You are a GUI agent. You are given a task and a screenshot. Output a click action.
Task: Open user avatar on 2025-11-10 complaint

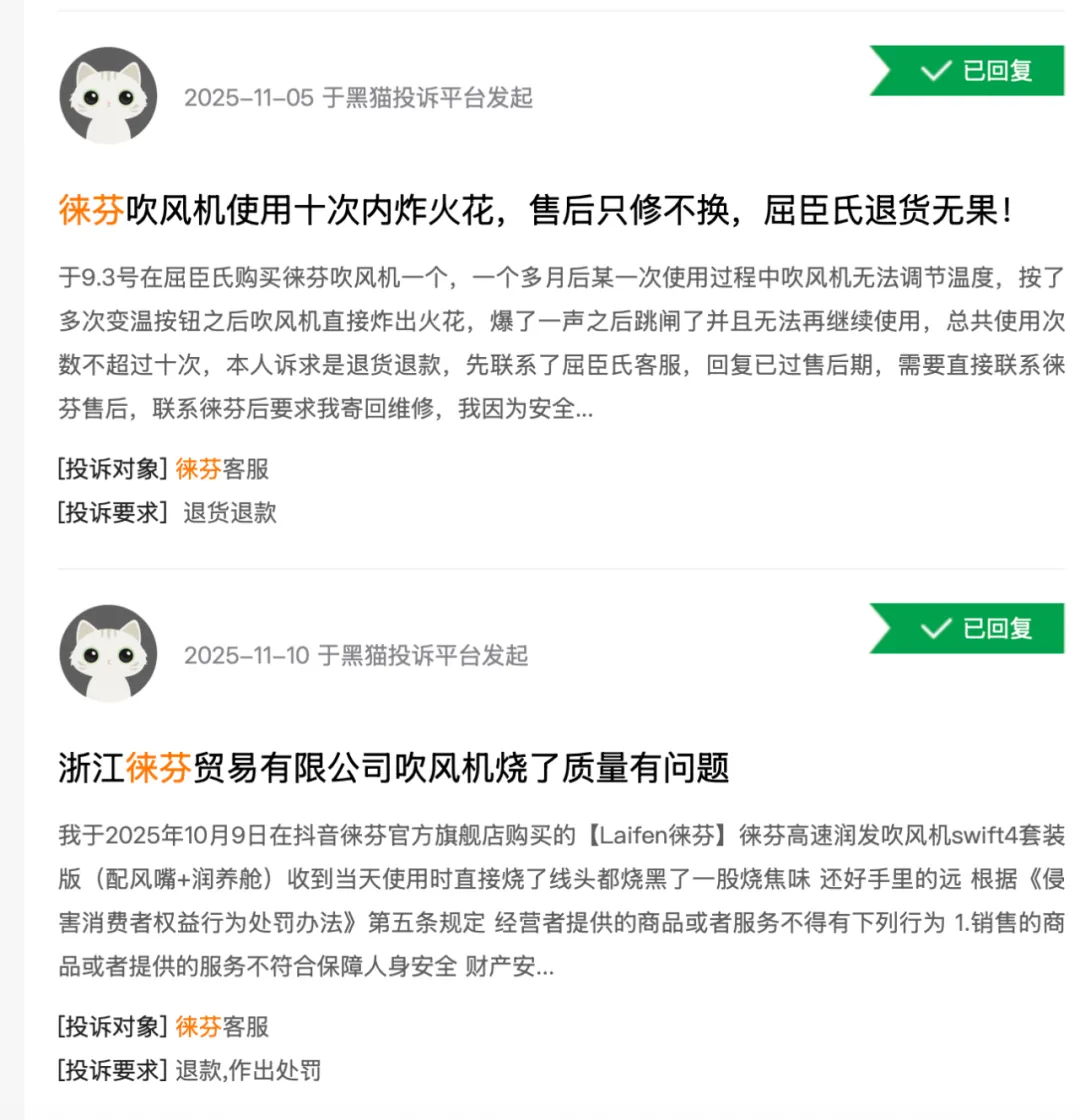point(108,654)
